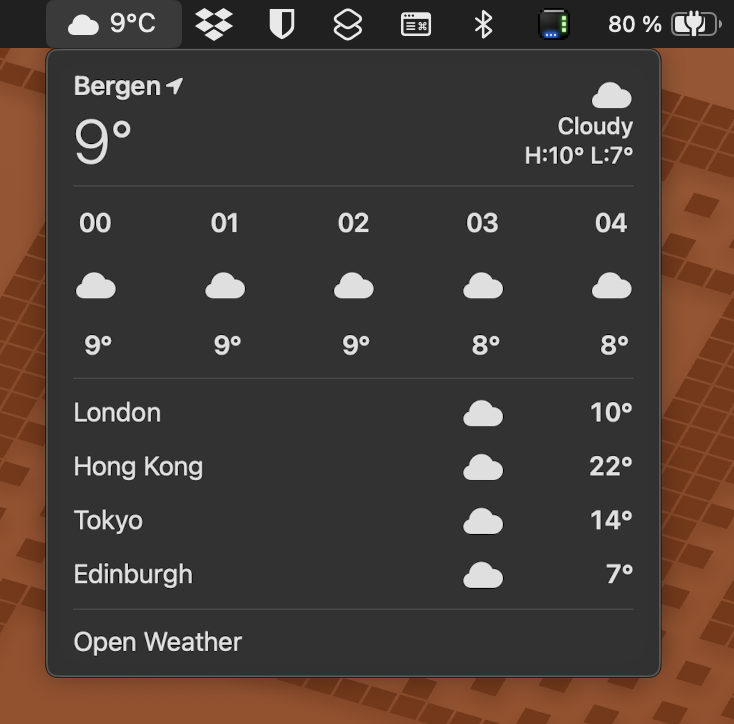
Task: Choose the Edinburgh weather row
Action: [353, 574]
